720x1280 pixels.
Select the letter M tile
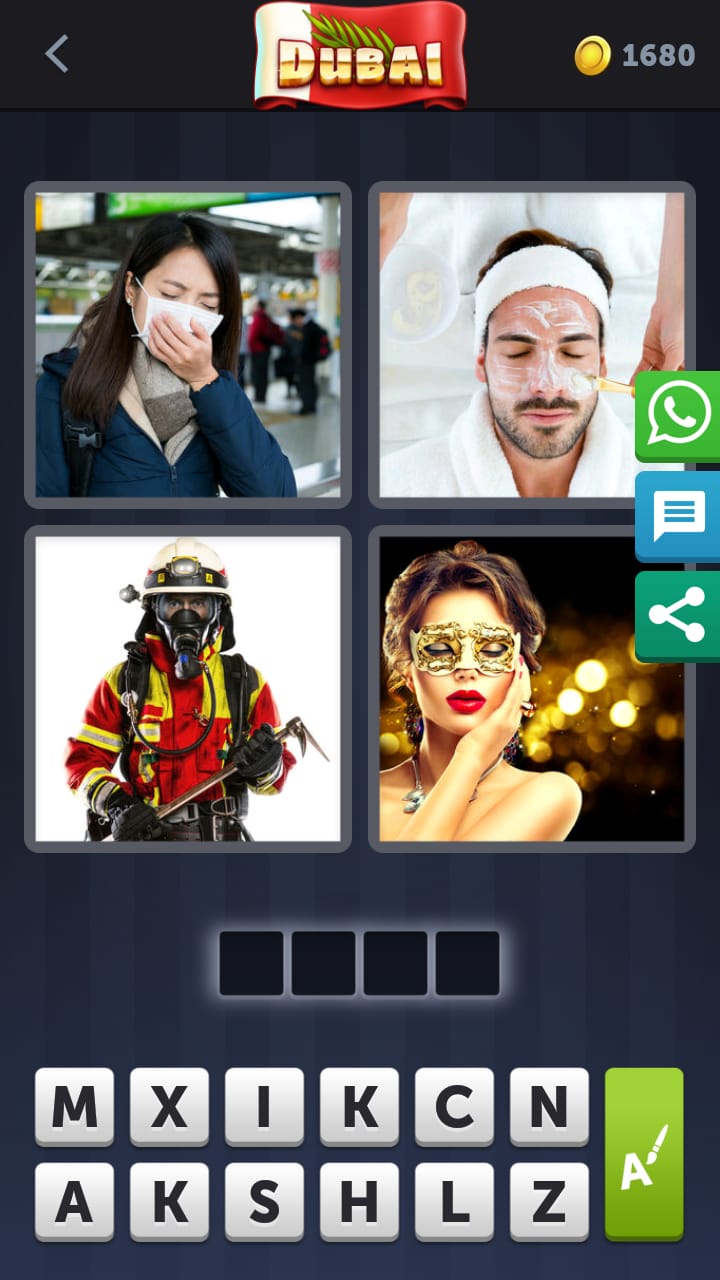coord(74,1107)
